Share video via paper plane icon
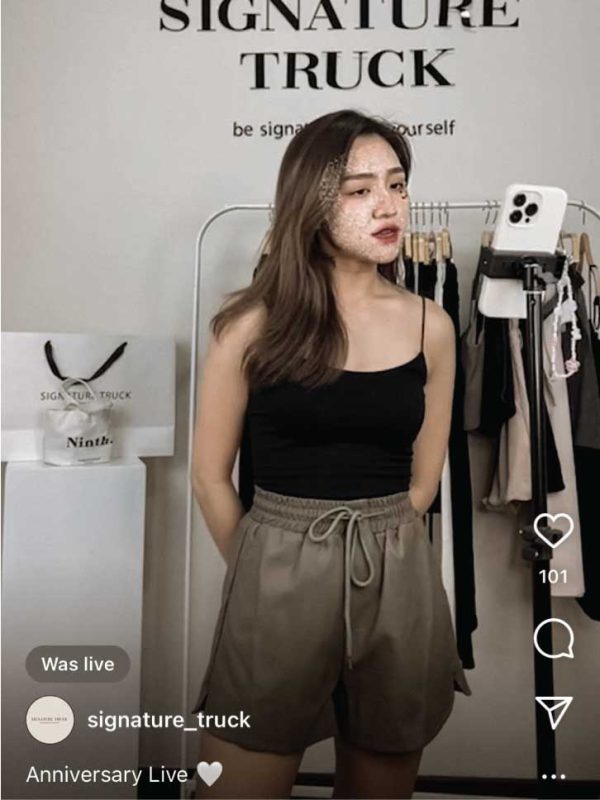600x800 pixels. pyautogui.click(x=553, y=712)
